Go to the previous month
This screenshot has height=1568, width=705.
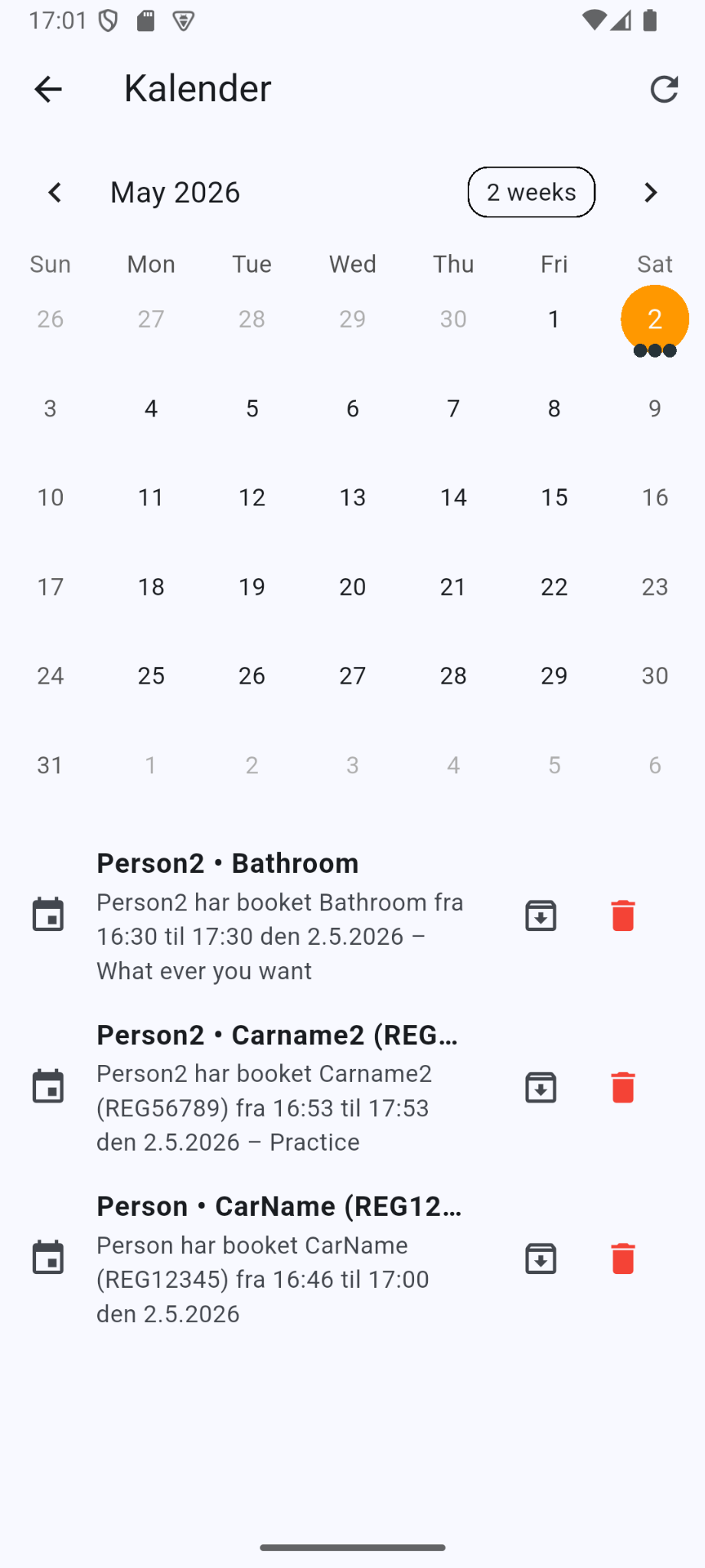click(54, 192)
